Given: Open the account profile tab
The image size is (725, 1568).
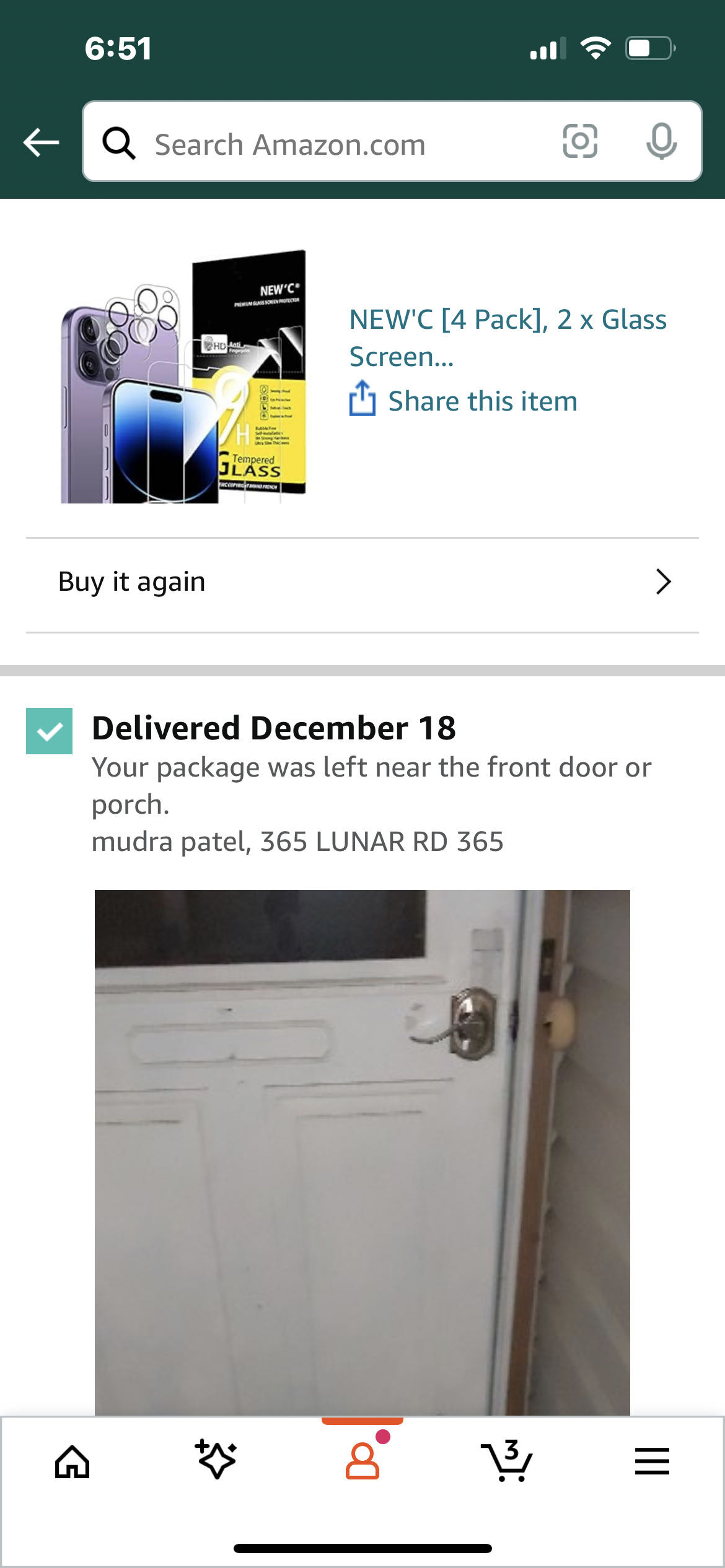Looking at the screenshot, I should 362,1460.
